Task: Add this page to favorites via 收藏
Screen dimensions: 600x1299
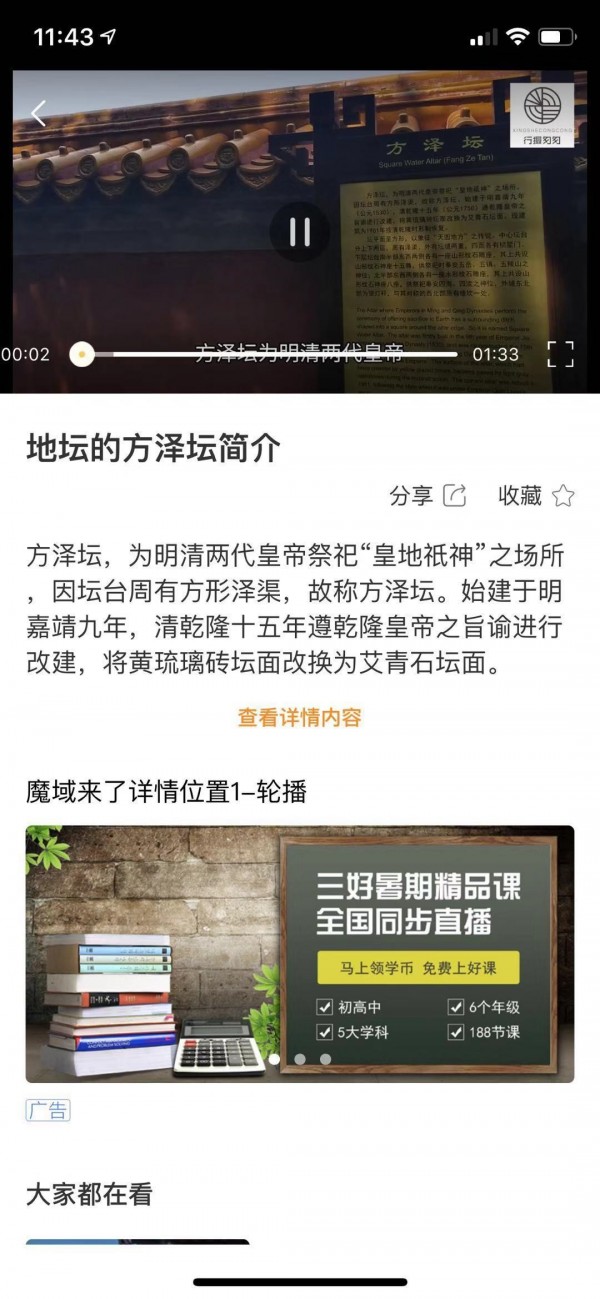Action: click(536, 495)
